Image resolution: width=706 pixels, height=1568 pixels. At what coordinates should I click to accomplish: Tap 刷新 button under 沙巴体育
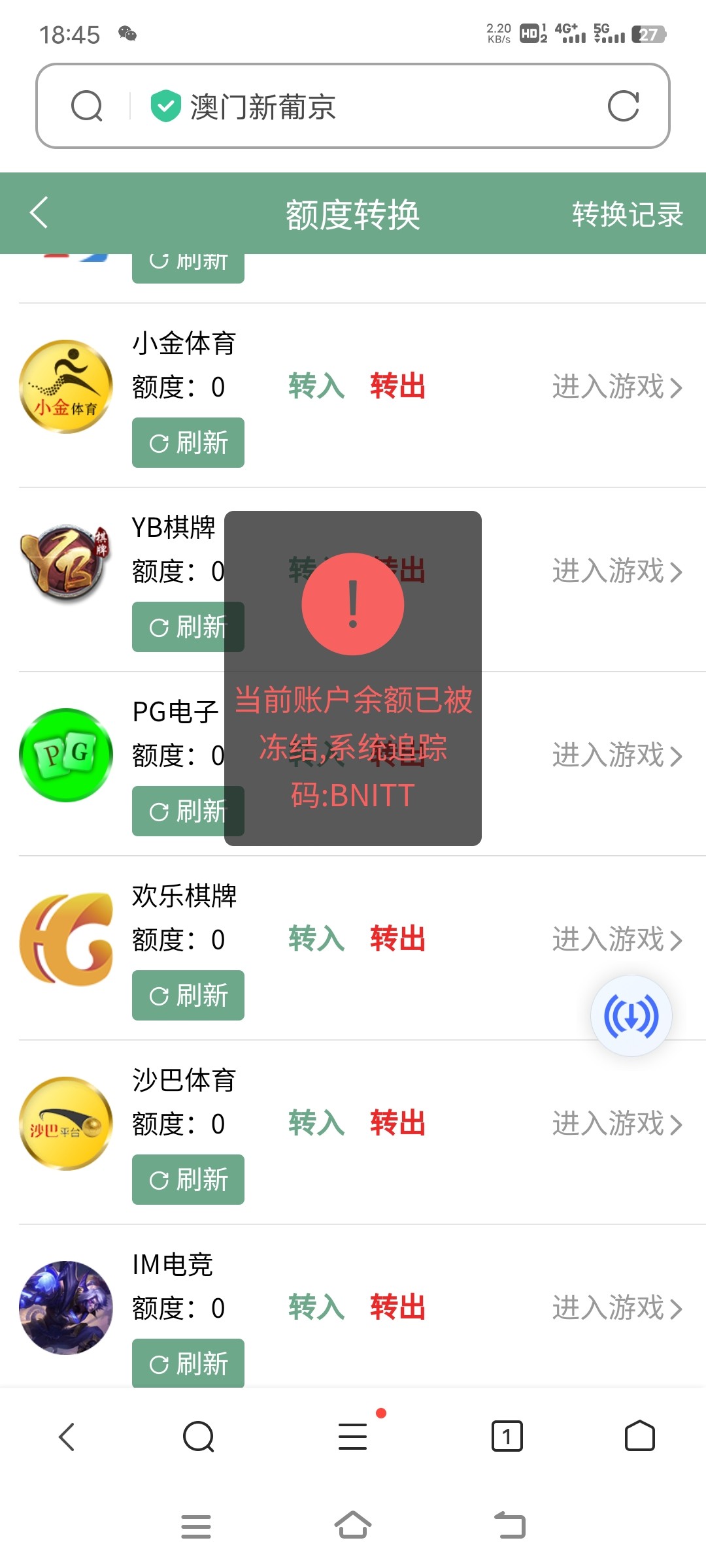pos(188,1179)
